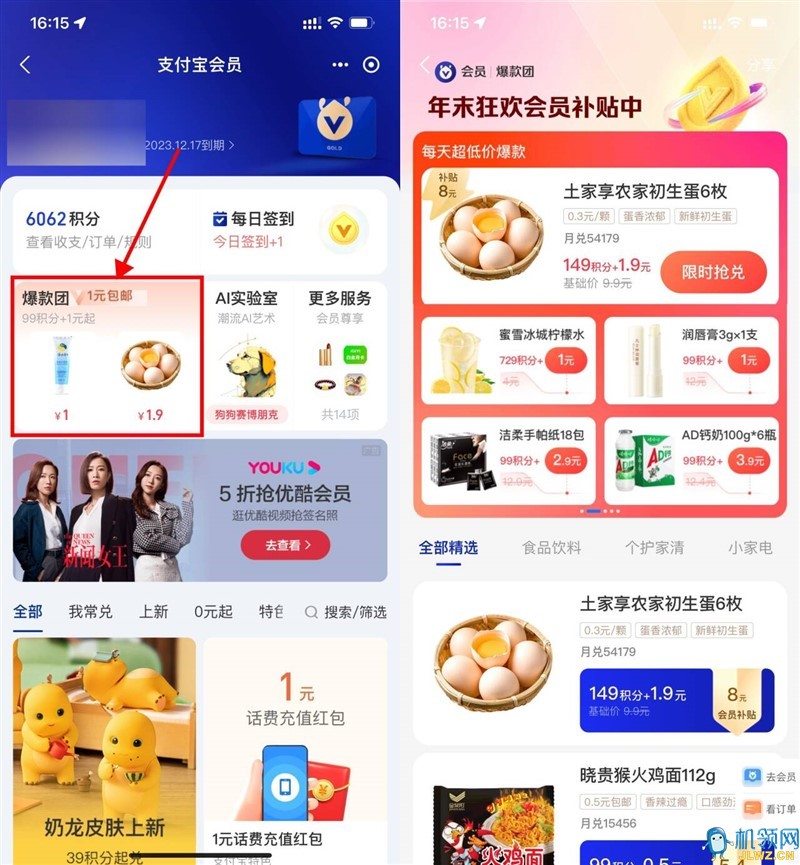Switch to the 我常兑 tab
The image size is (800, 865).
tap(89, 612)
